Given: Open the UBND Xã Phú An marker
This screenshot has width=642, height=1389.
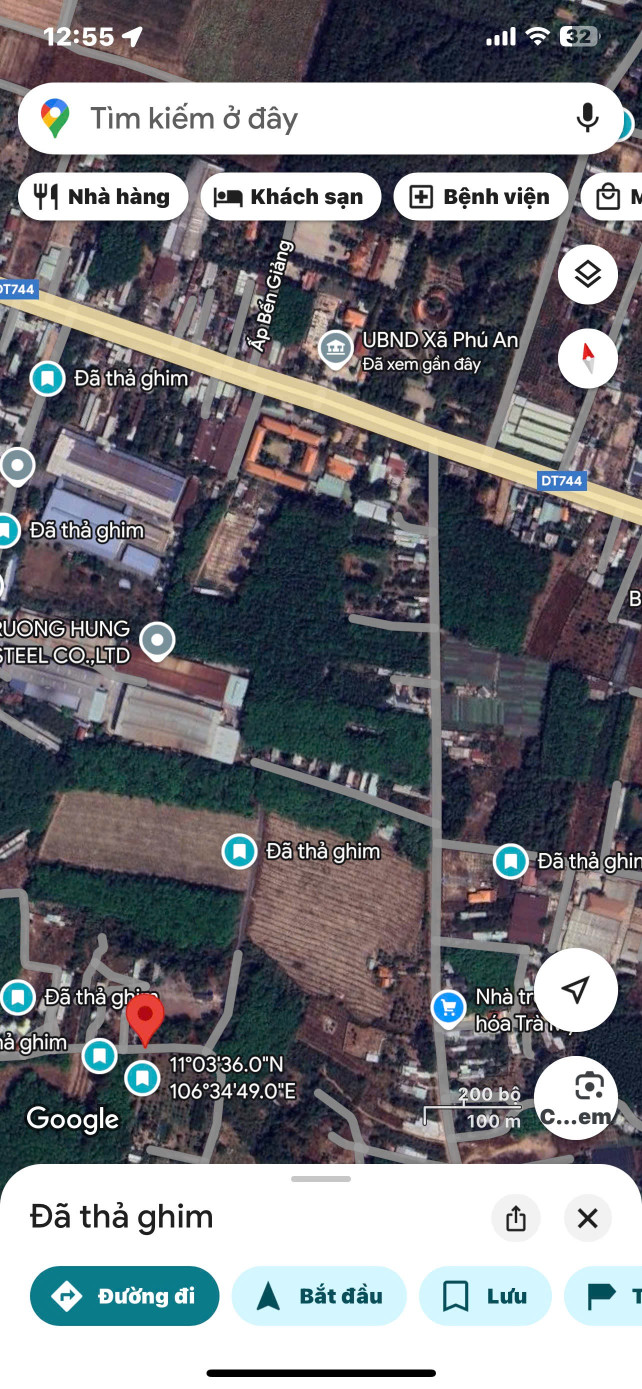Looking at the screenshot, I should click(334, 348).
